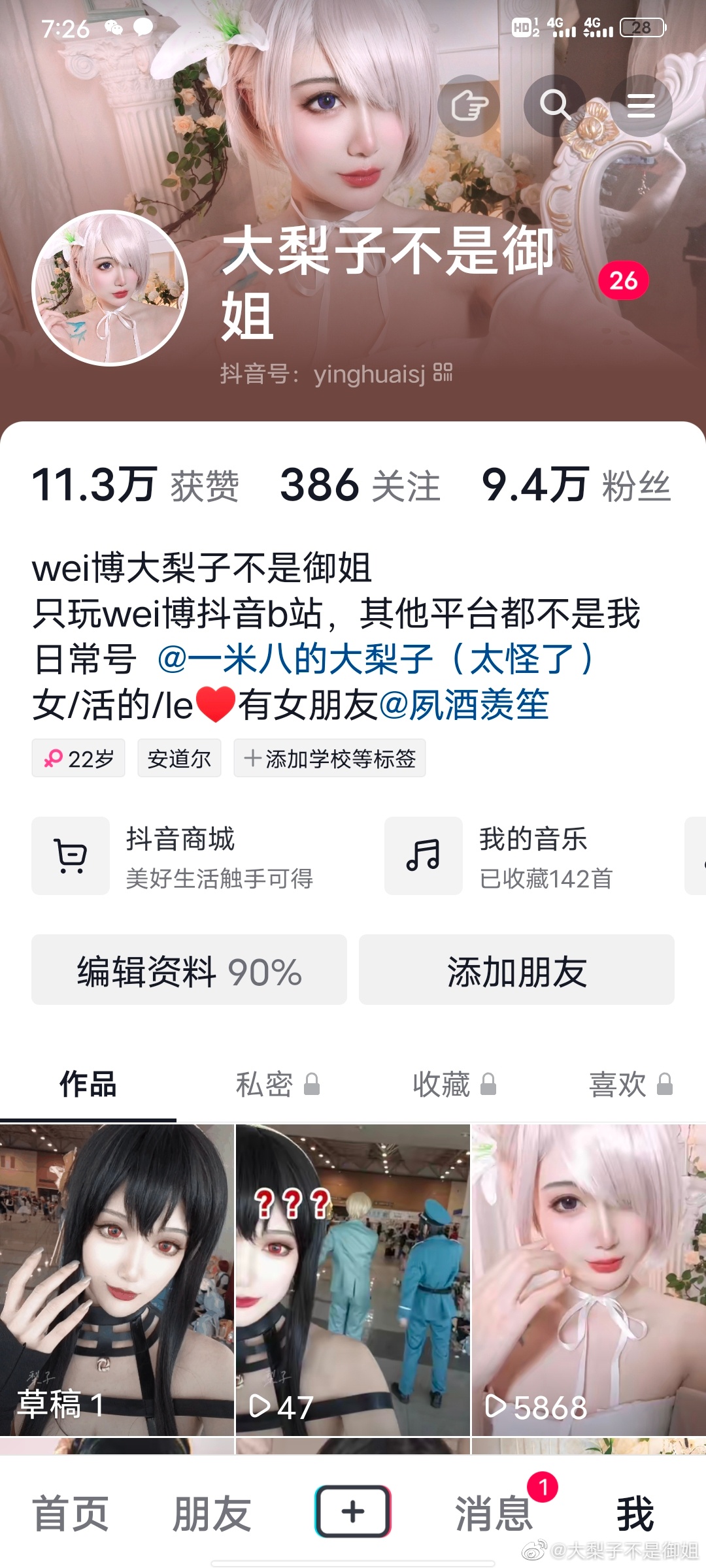
Task: Show QR code next to 抖音号
Action: 443,373
